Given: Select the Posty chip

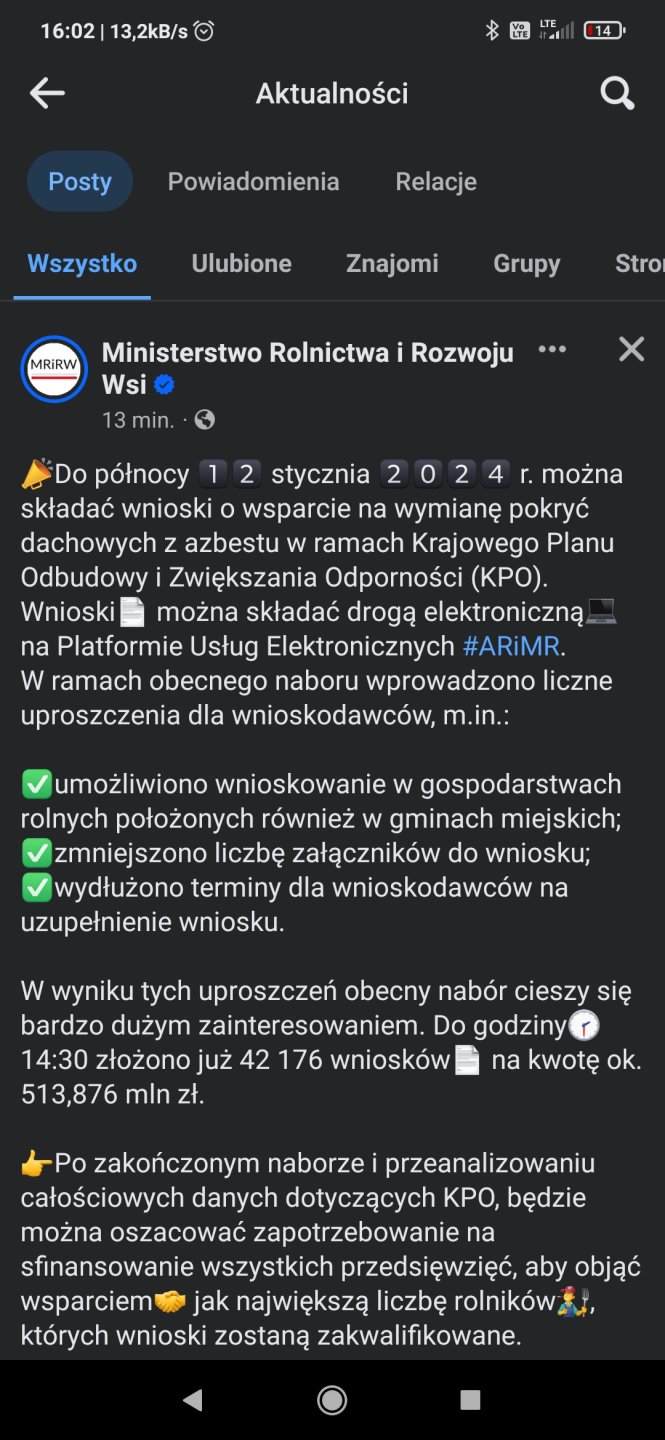Looking at the screenshot, I should coord(80,182).
